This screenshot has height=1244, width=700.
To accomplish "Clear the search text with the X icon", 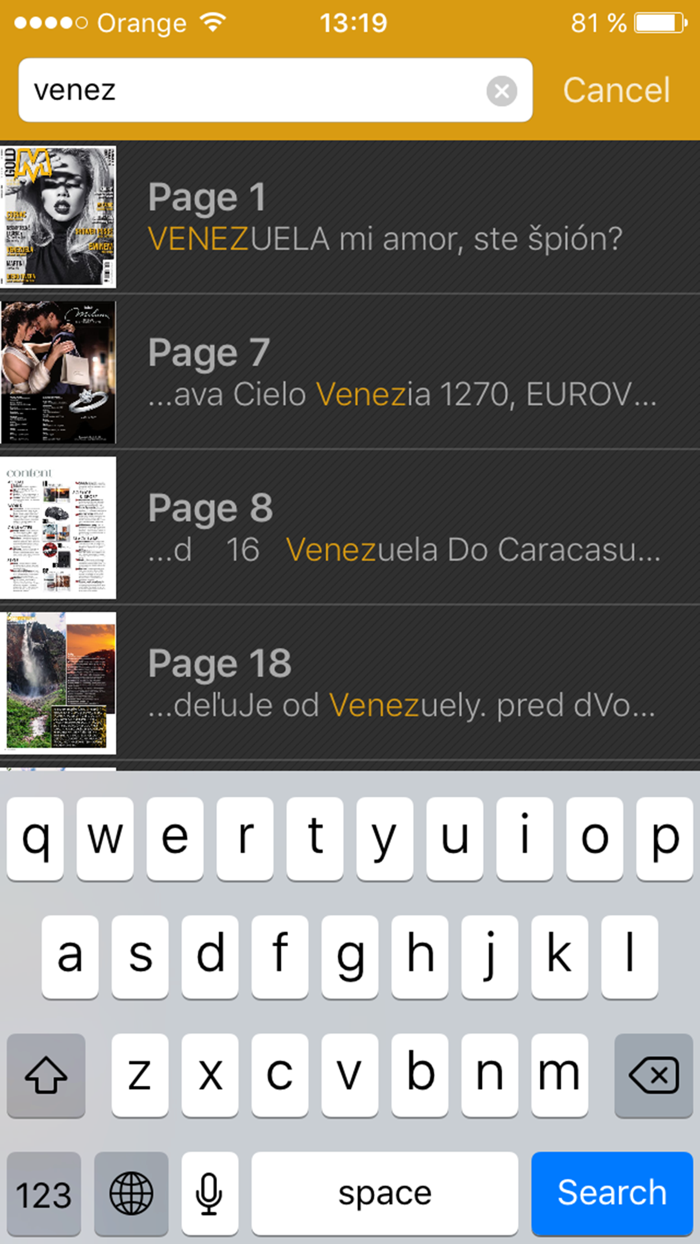I will click(x=502, y=91).
